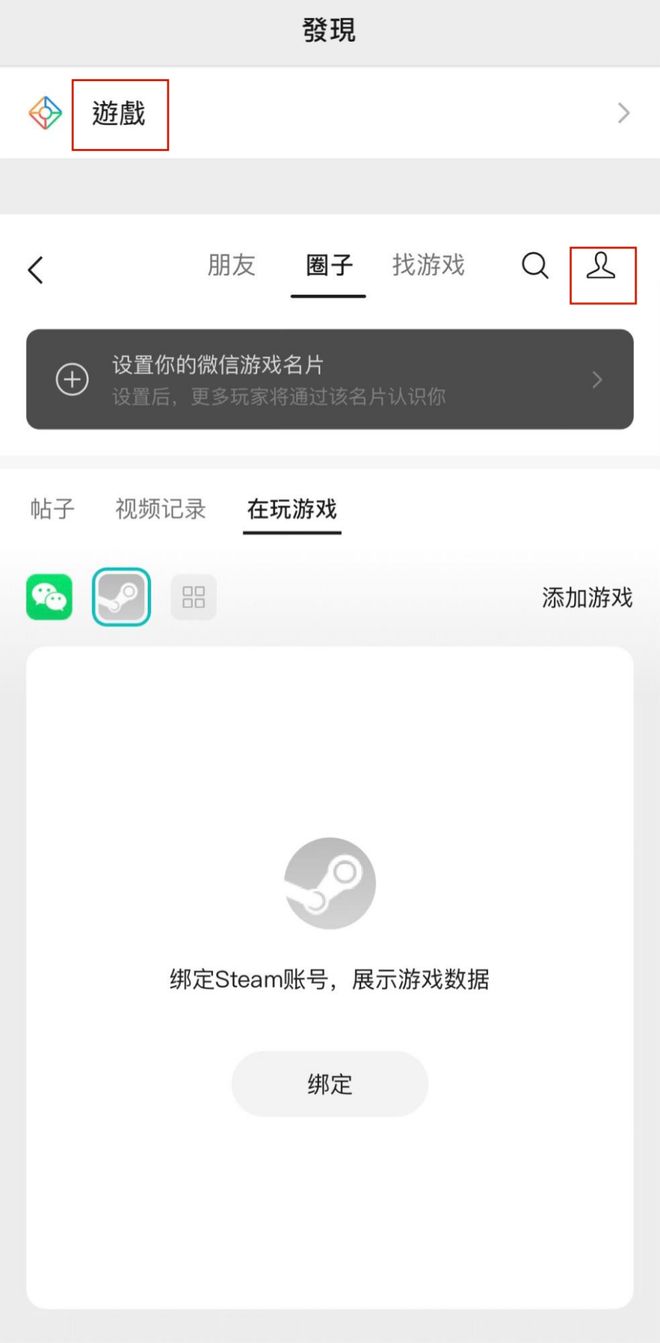Select the Steam platform icon
Viewport: 660px width, 1343px height.
click(x=121, y=597)
